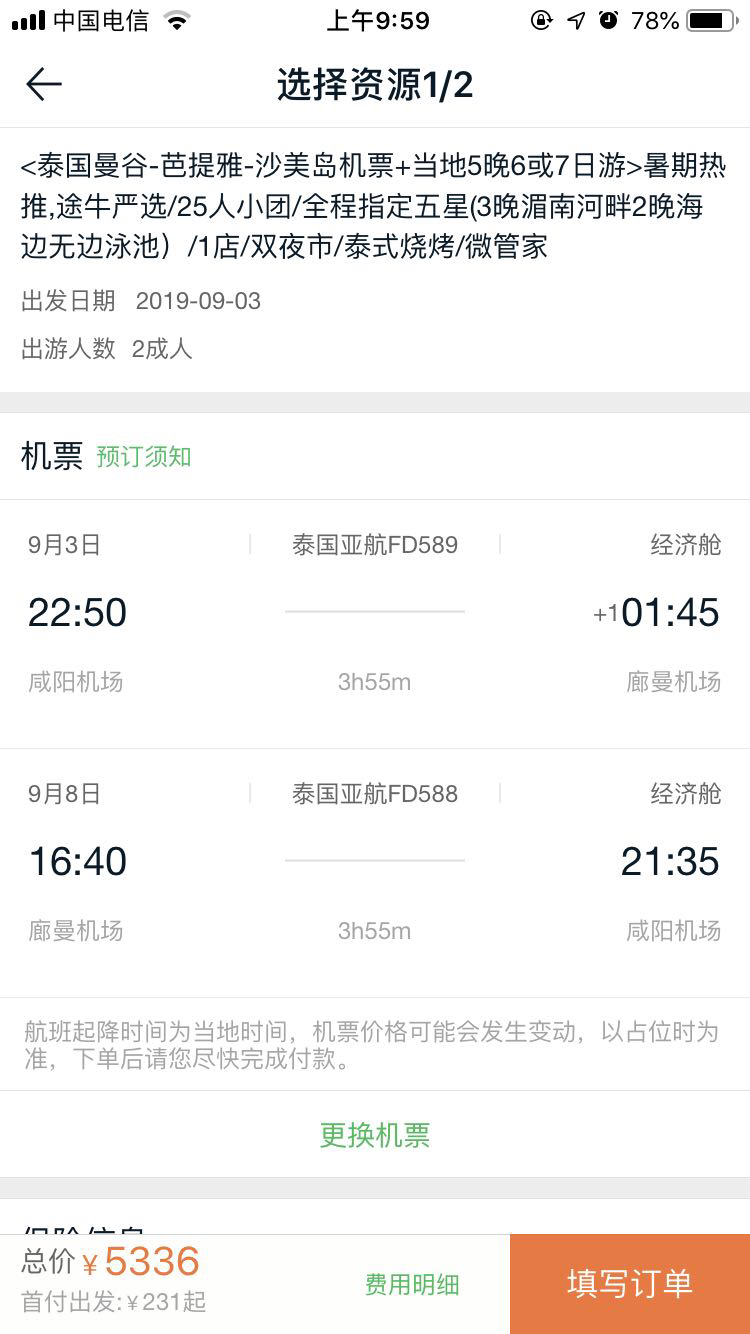Tap 更换机票 to change flights
Image resolution: width=750 pixels, height=1334 pixels.
point(375,1135)
